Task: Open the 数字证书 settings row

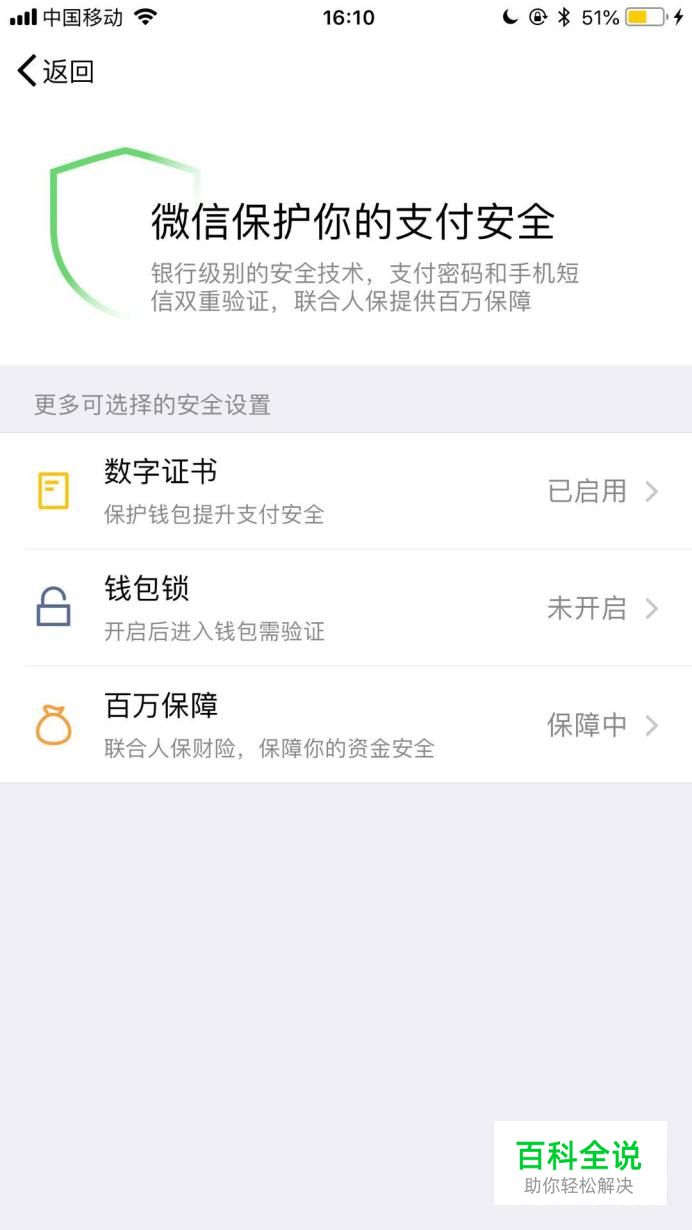Action: (346, 491)
